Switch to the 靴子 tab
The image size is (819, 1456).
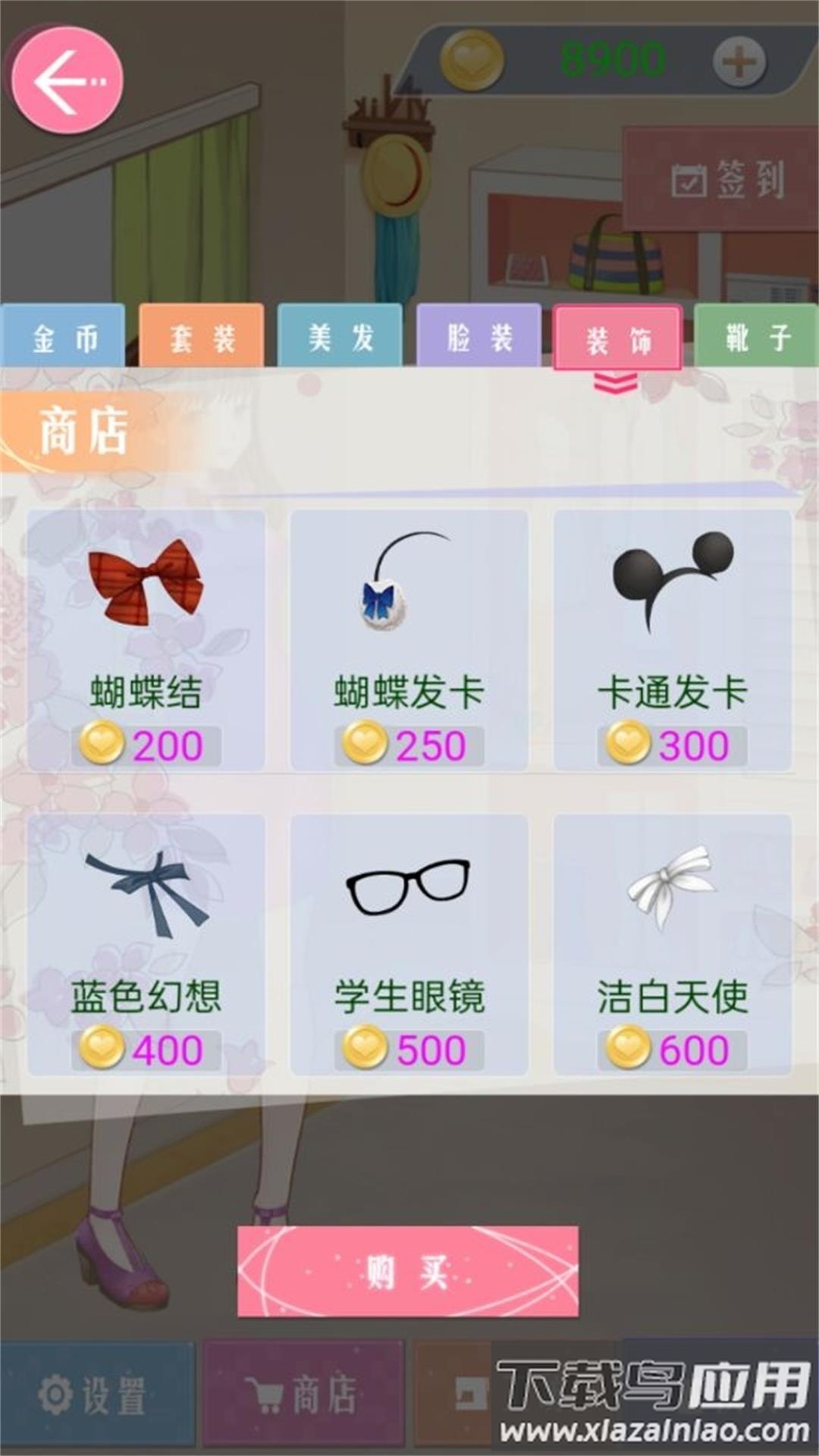pos(756,337)
